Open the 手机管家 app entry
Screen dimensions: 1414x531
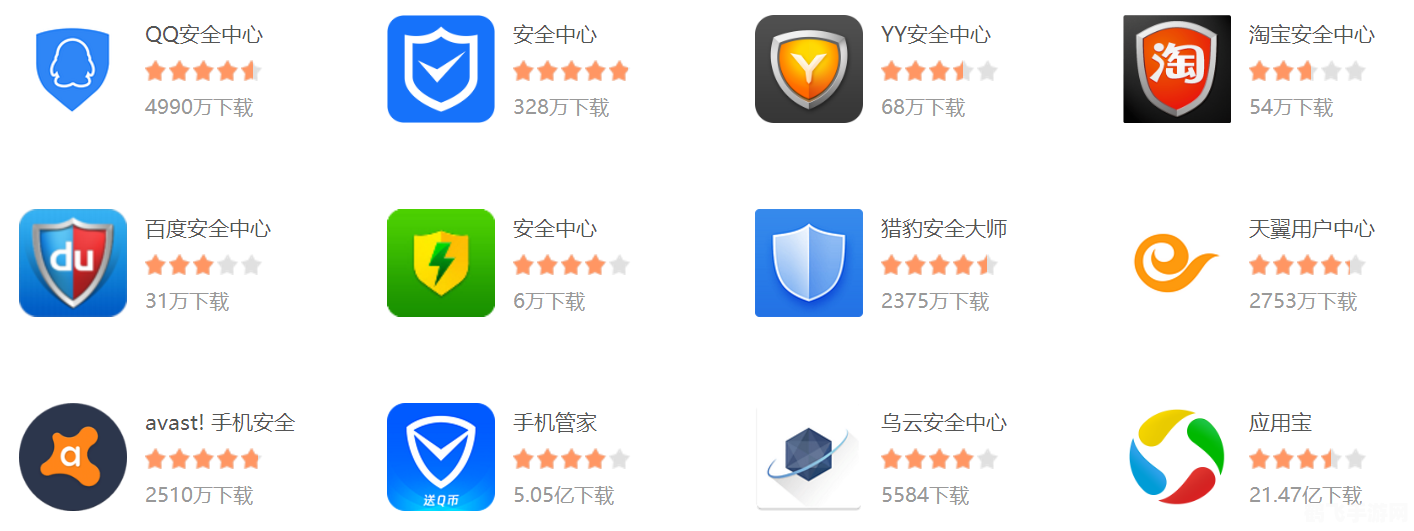pos(441,457)
